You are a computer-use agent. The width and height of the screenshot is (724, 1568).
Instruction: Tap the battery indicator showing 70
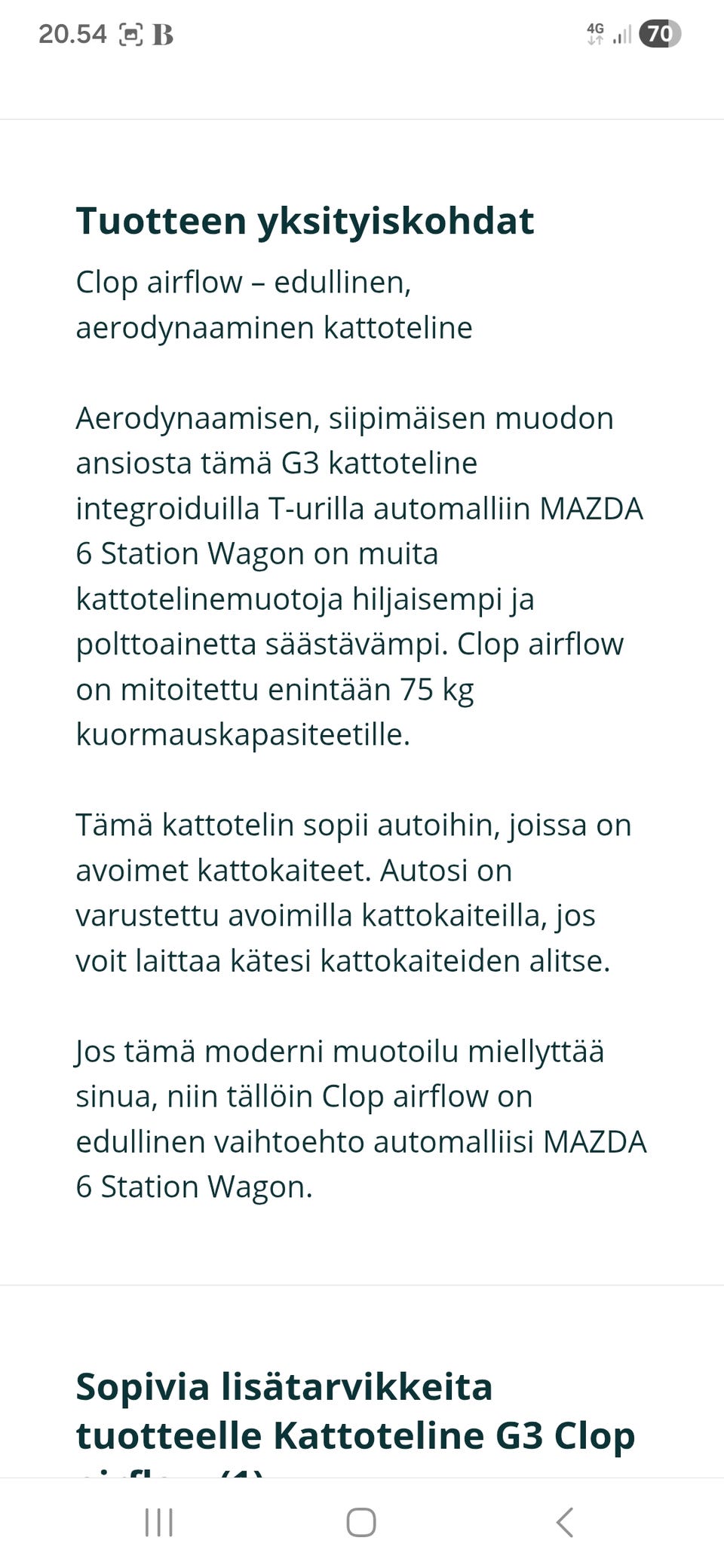pos(661,34)
